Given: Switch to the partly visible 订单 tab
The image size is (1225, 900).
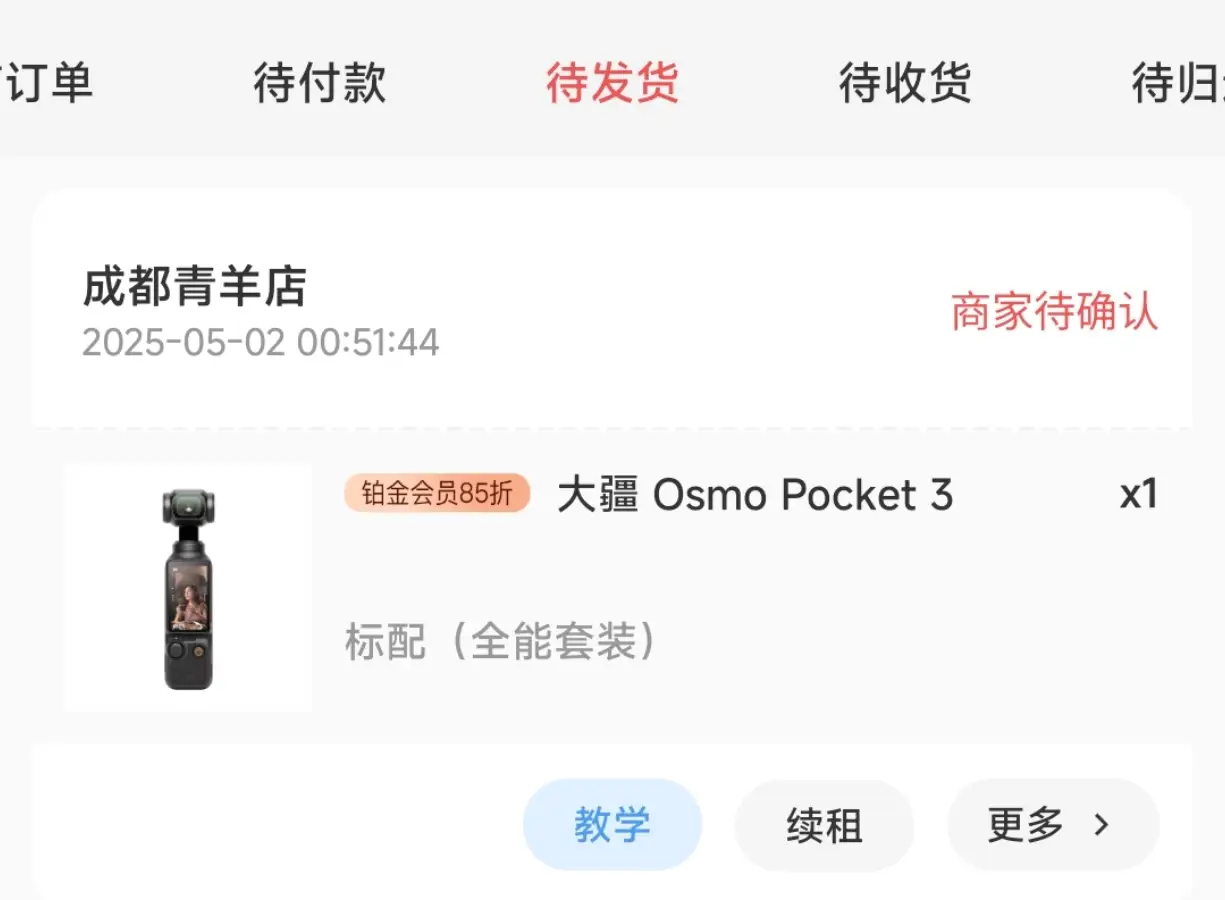Looking at the screenshot, I should pyautogui.click(x=48, y=83).
